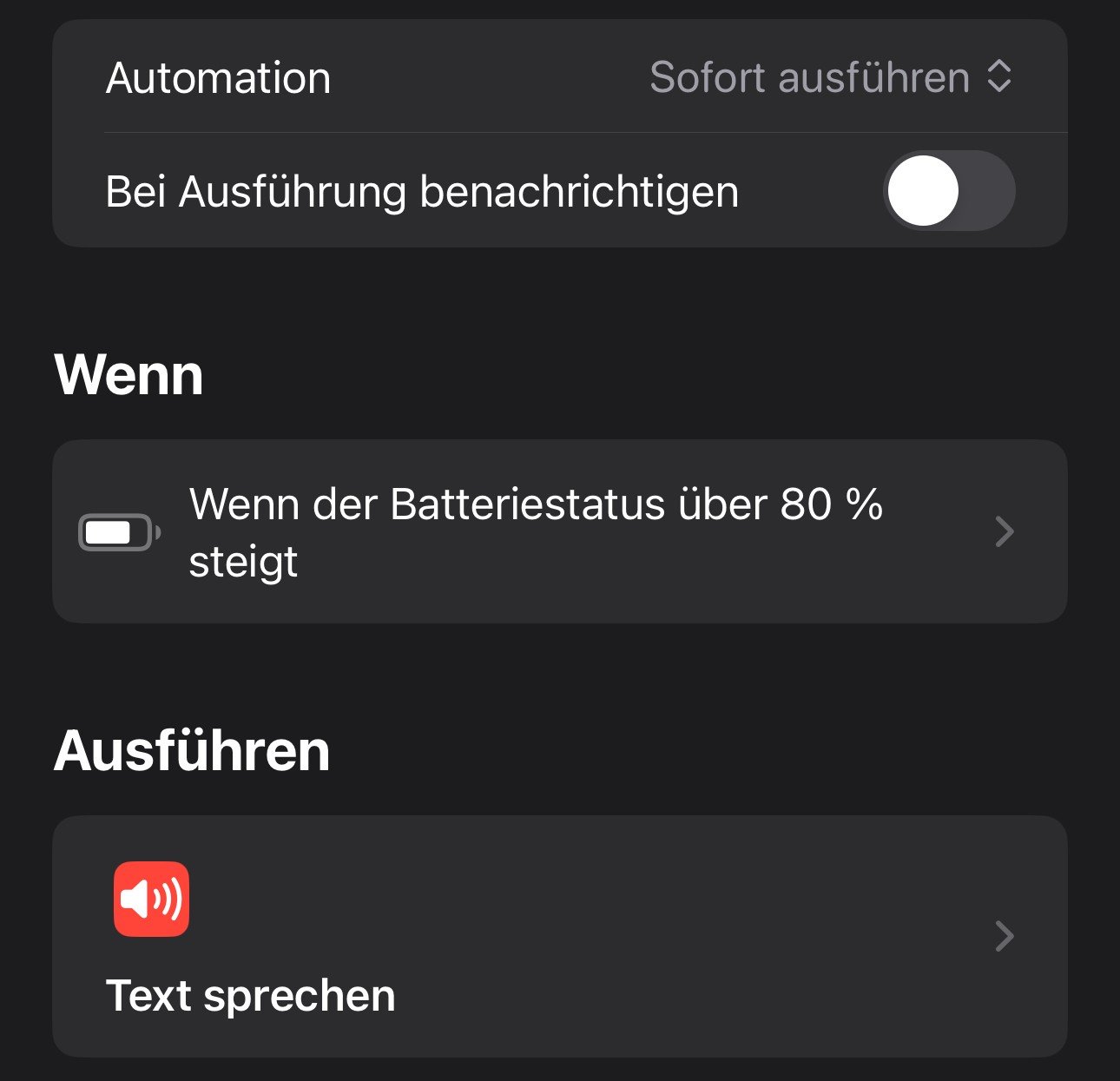This screenshot has height=1081, width=1120.
Task: Open the Automation run mode dropdown
Action: (830, 77)
